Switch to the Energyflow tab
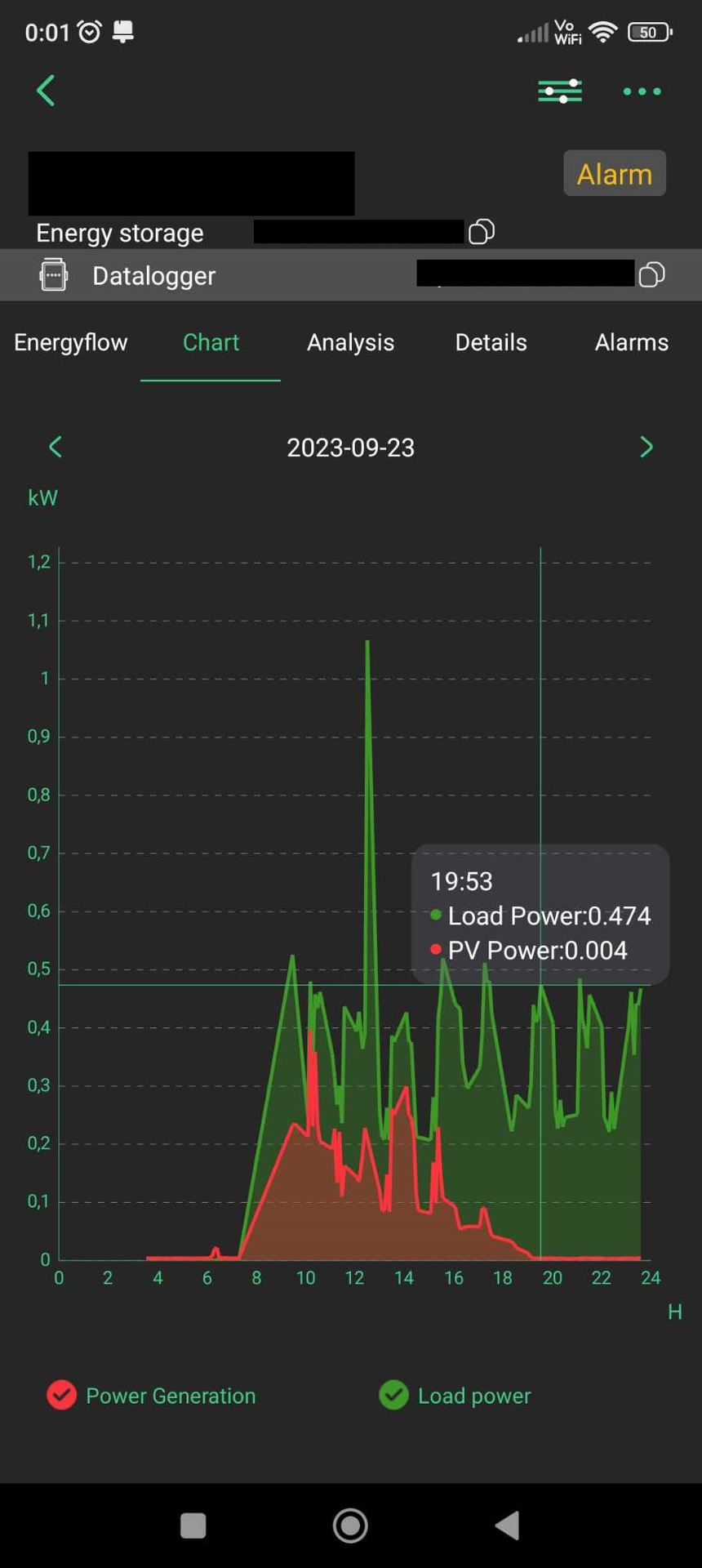This screenshot has height=1568, width=702. tap(71, 342)
